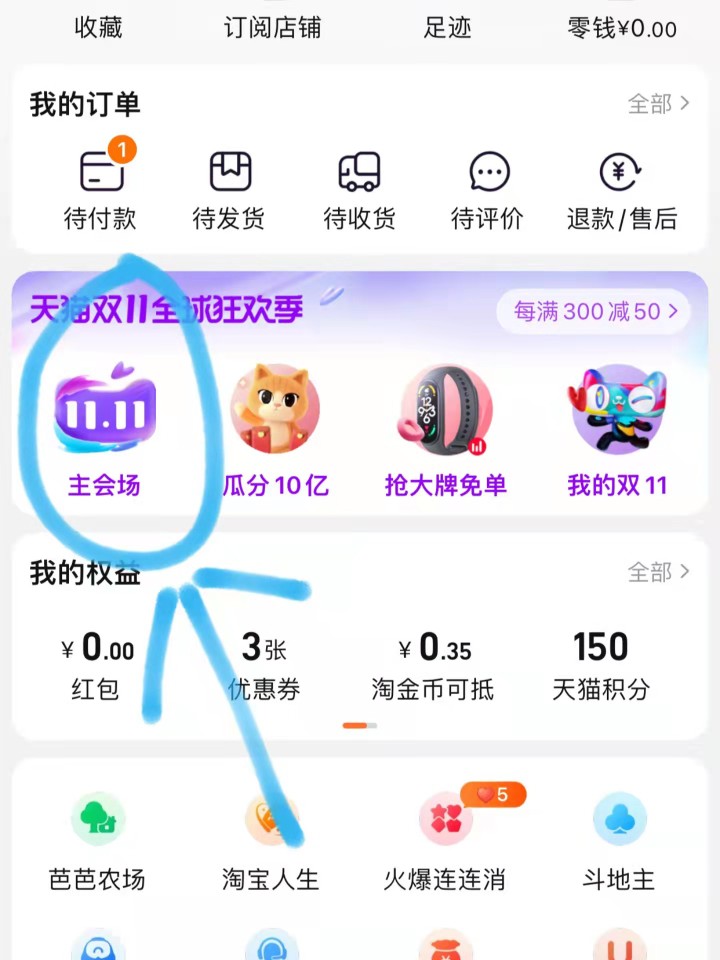Open 待收货 orders
The height and width of the screenshot is (960, 720).
(x=359, y=191)
